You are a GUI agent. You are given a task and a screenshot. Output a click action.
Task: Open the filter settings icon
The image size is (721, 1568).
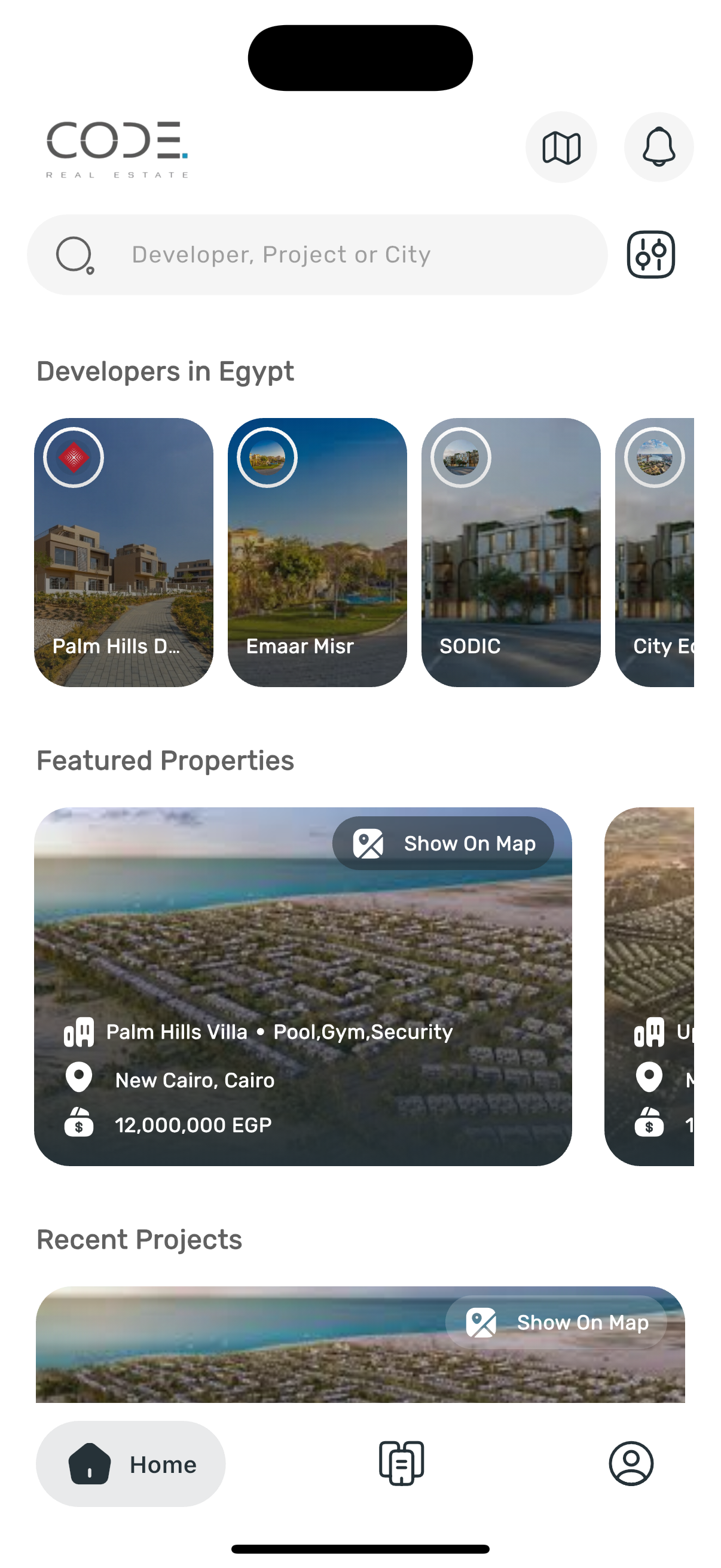(650, 254)
